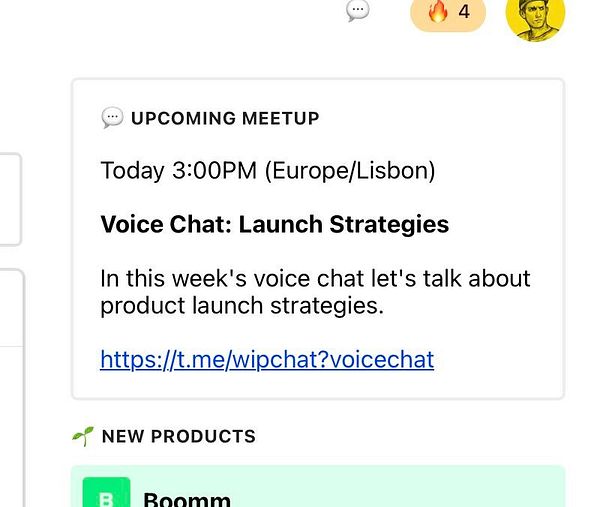
Task: Open the chat bubble icon
Action: click(x=357, y=11)
